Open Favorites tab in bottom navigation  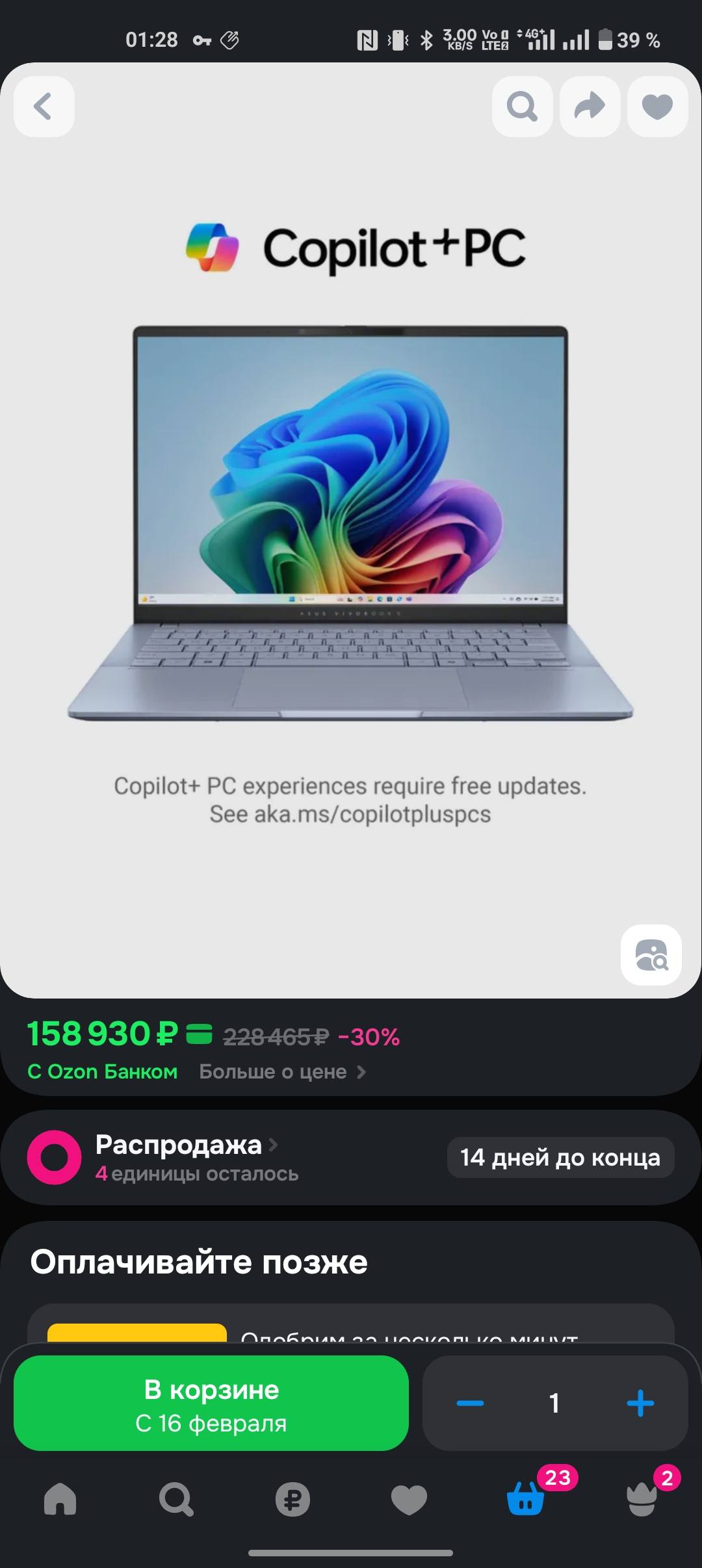(409, 1499)
